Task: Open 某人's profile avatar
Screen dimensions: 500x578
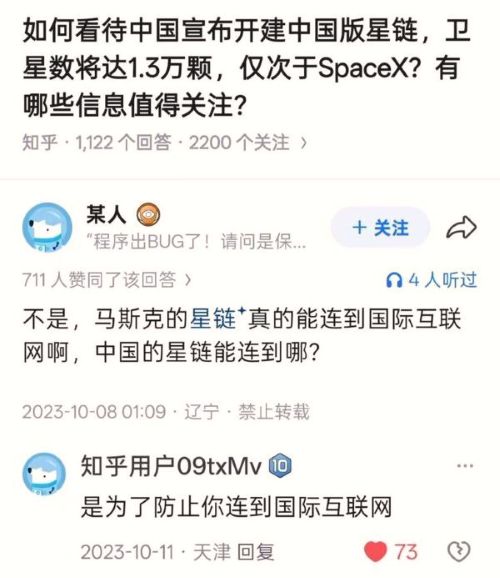Action: pos(47,227)
